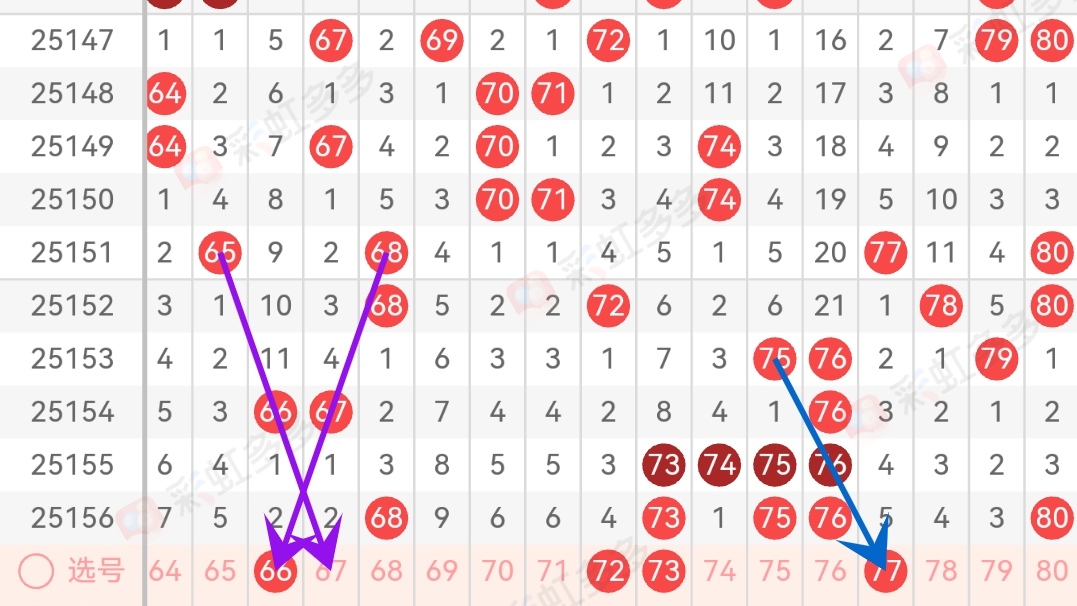
Task: Deselect number 66 in the 选号 row
Action: point(276,571)
